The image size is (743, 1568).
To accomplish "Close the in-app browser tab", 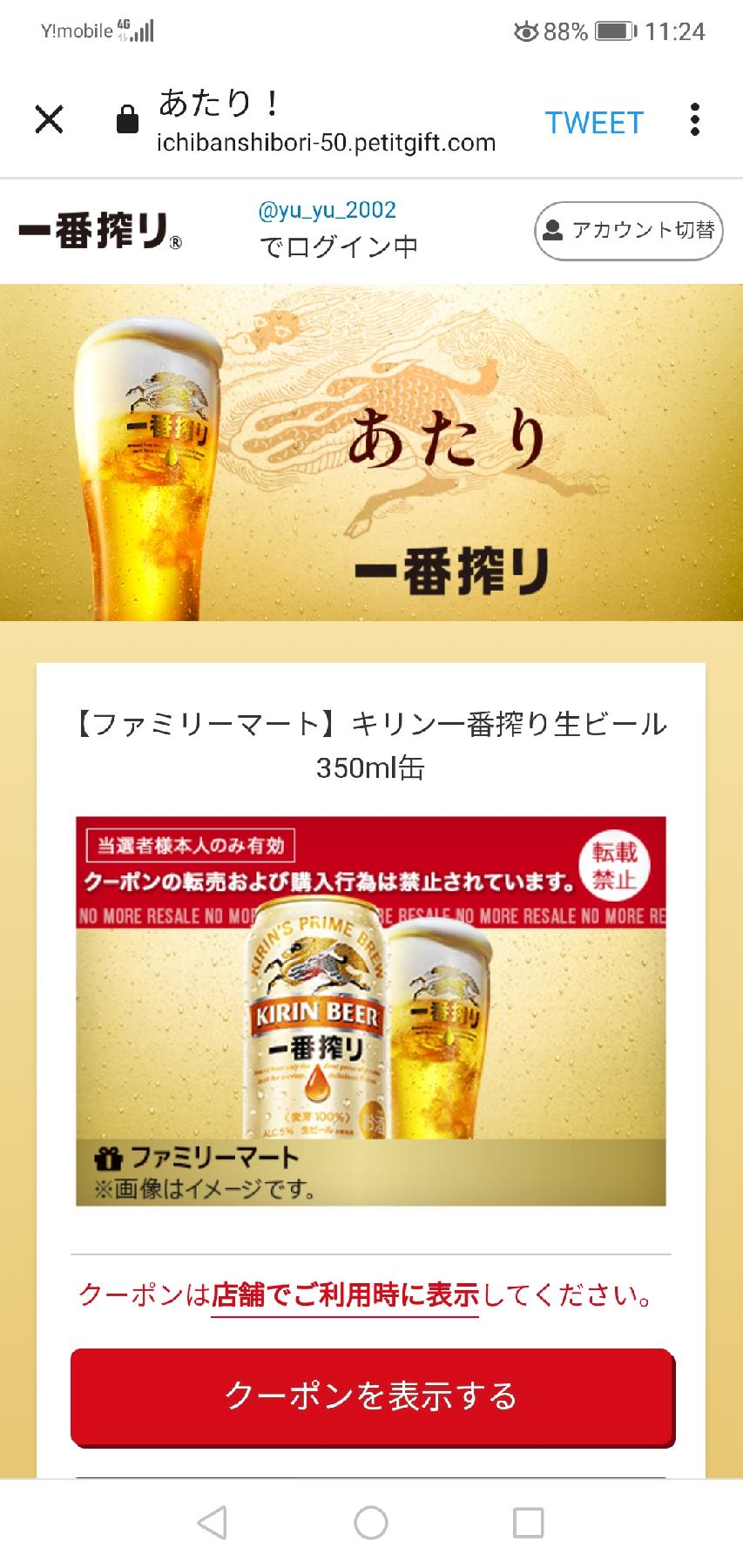I will pos(50,119).
